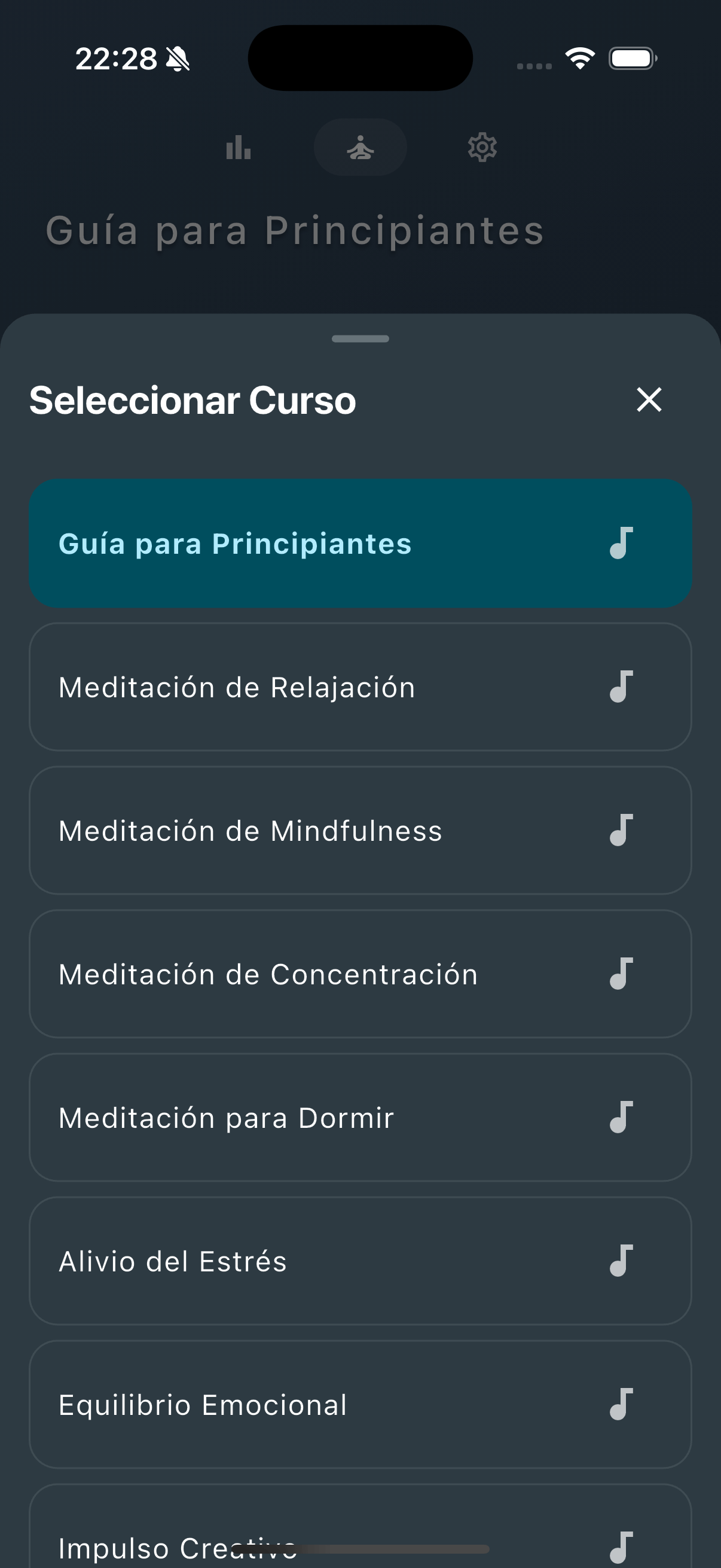Tap the music note beside Meditación de Relajación
Screen dimensions: 721x1568
(620, 687)
